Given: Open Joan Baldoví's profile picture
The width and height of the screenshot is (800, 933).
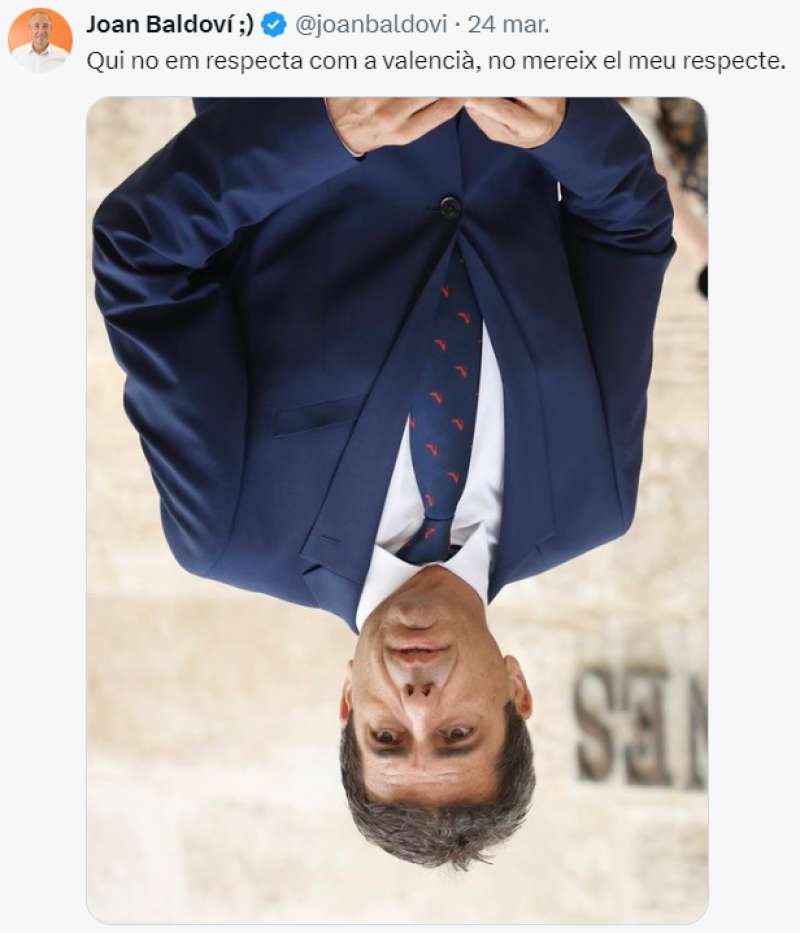Looking at the screenshot, I should [x=40, y=40].
